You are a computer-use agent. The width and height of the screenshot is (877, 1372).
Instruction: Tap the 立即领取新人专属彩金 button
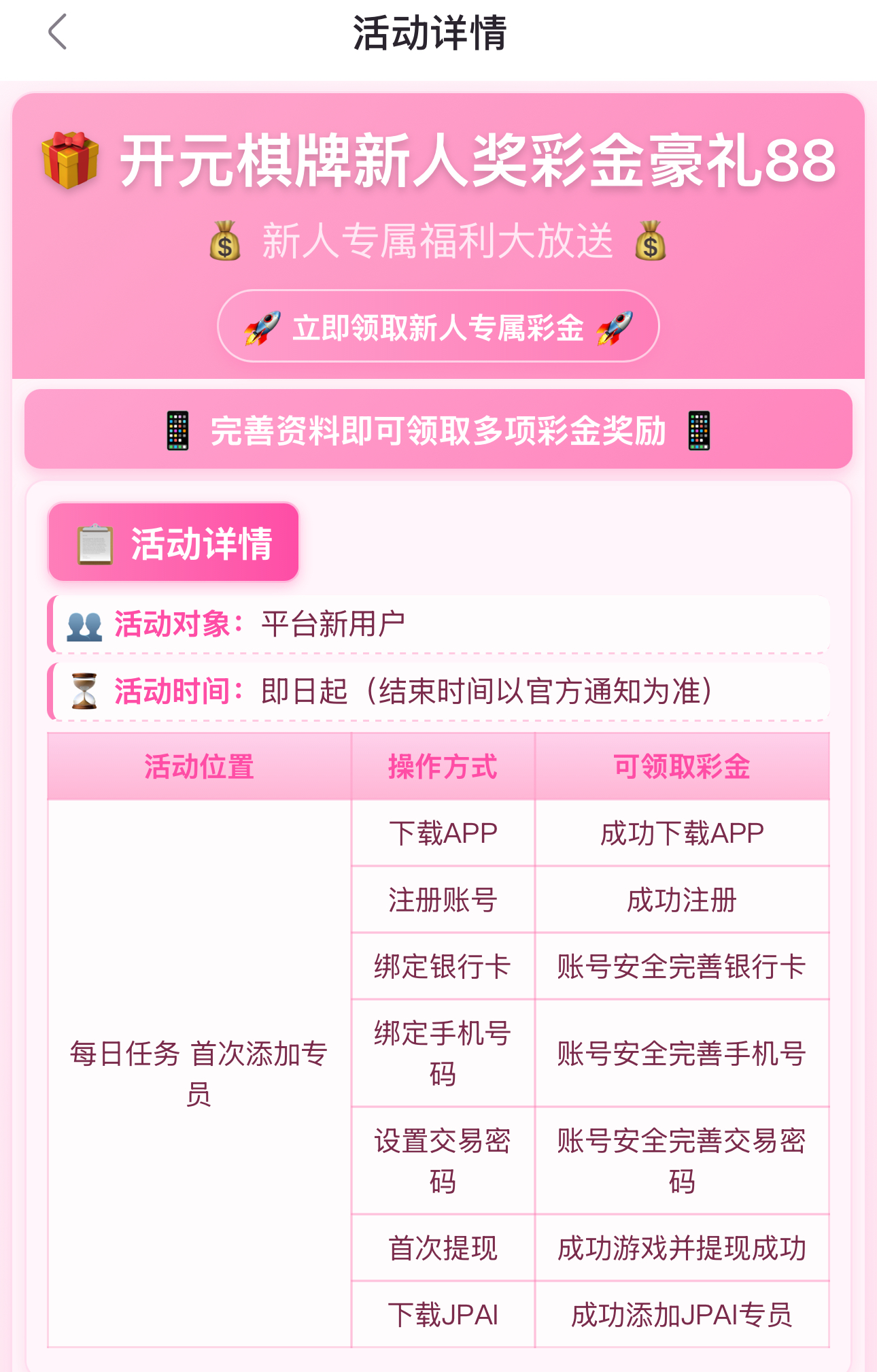point(438,327)
